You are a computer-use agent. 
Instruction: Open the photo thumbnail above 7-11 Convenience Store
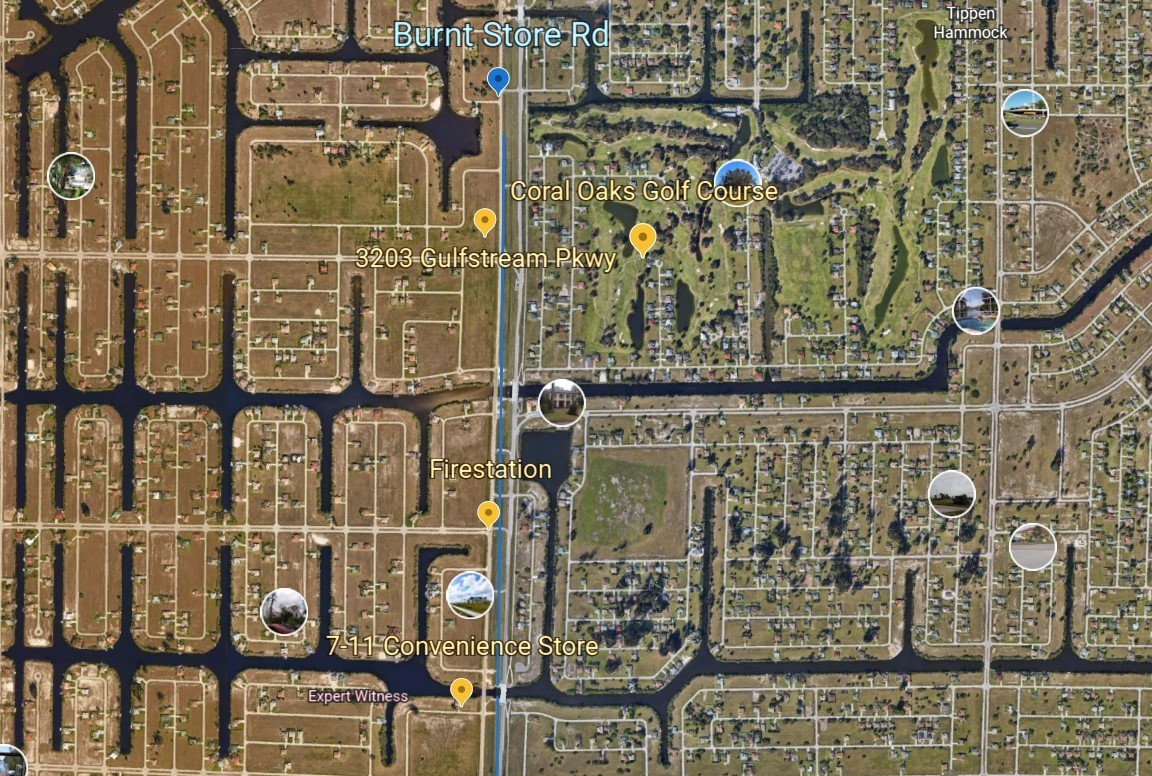pos(469,594)
